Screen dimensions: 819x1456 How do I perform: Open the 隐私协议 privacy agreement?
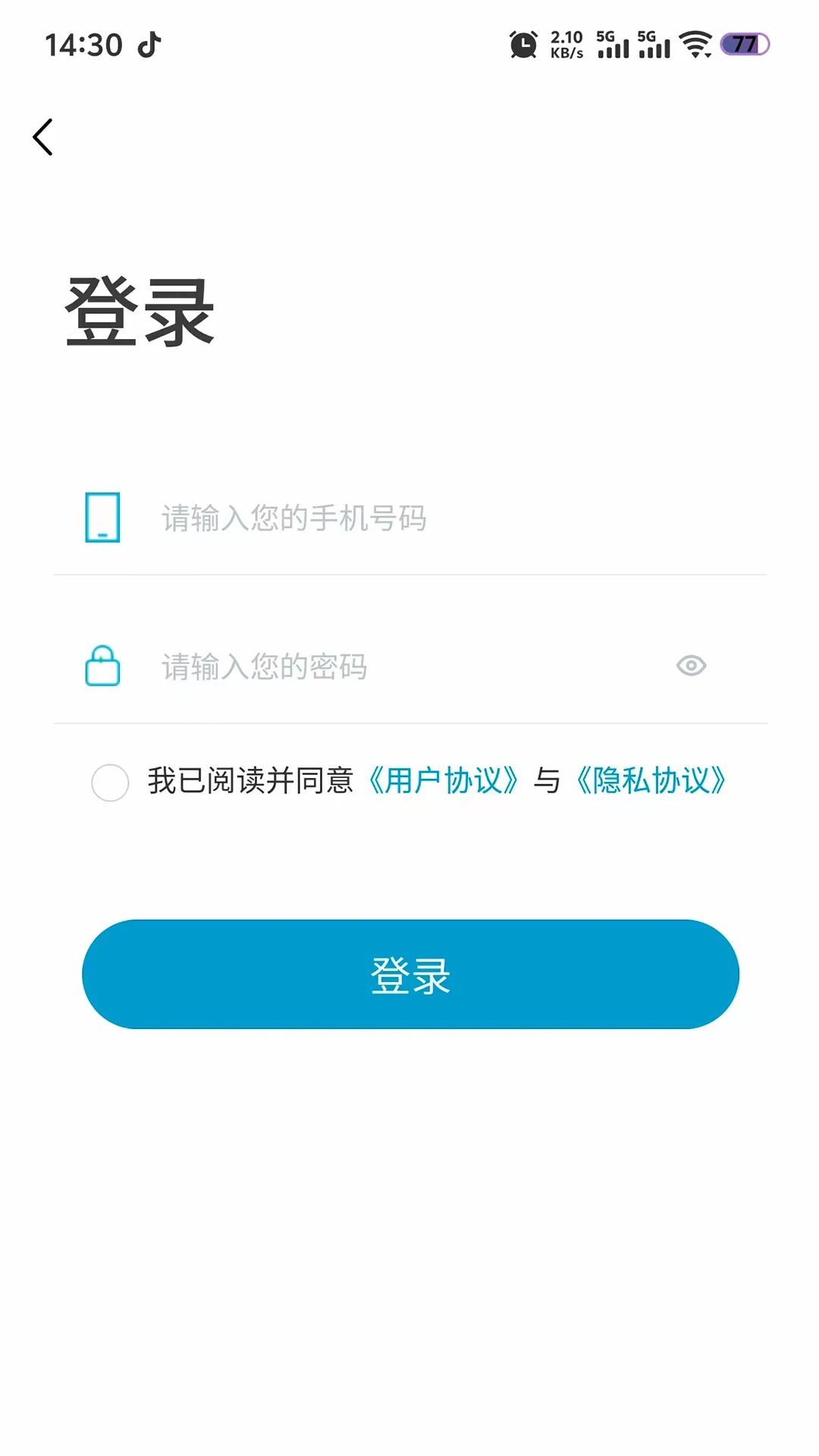coord(651,782)
